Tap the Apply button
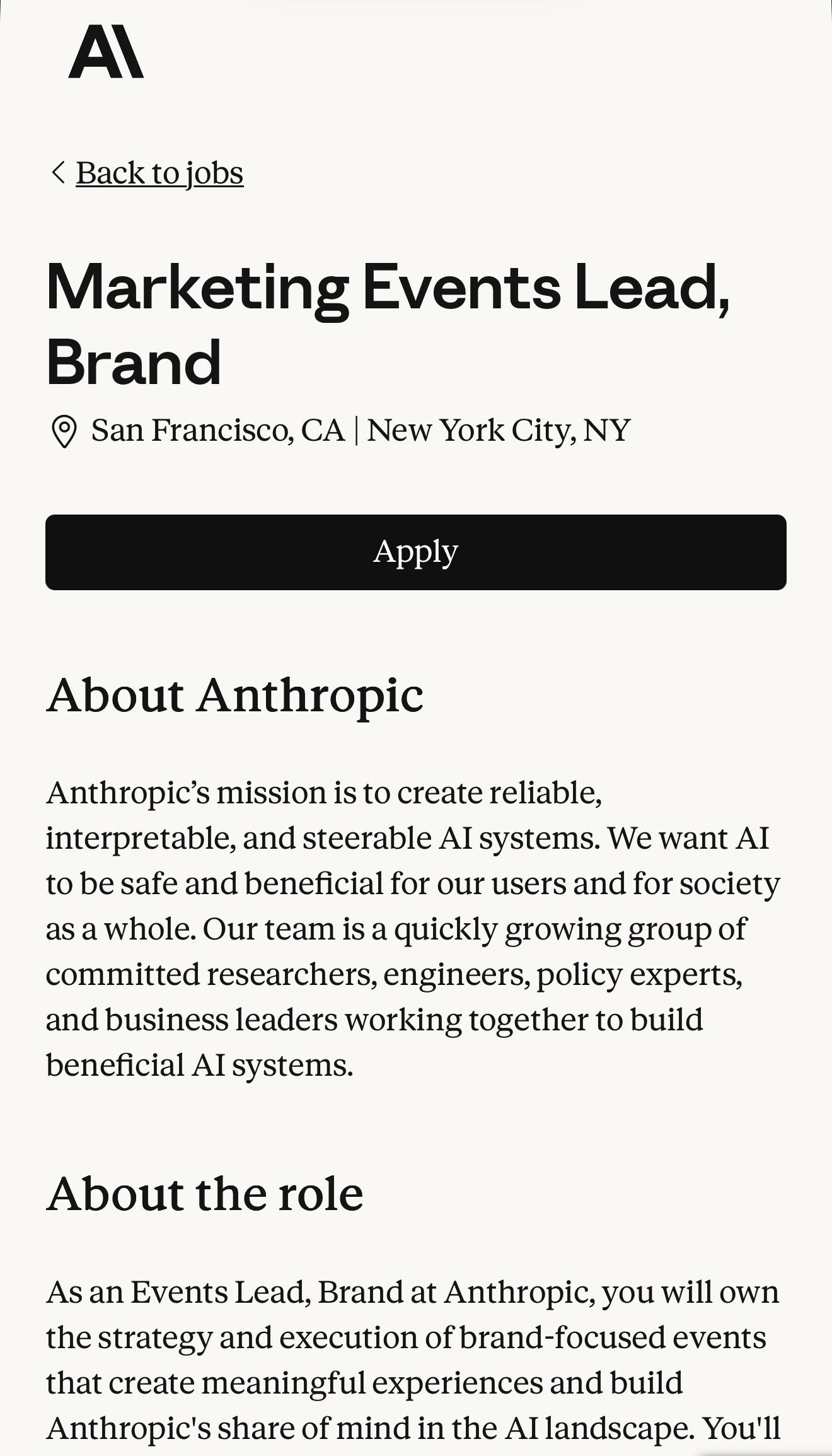This screenshot has width=832, height=1456. point(416,552)
